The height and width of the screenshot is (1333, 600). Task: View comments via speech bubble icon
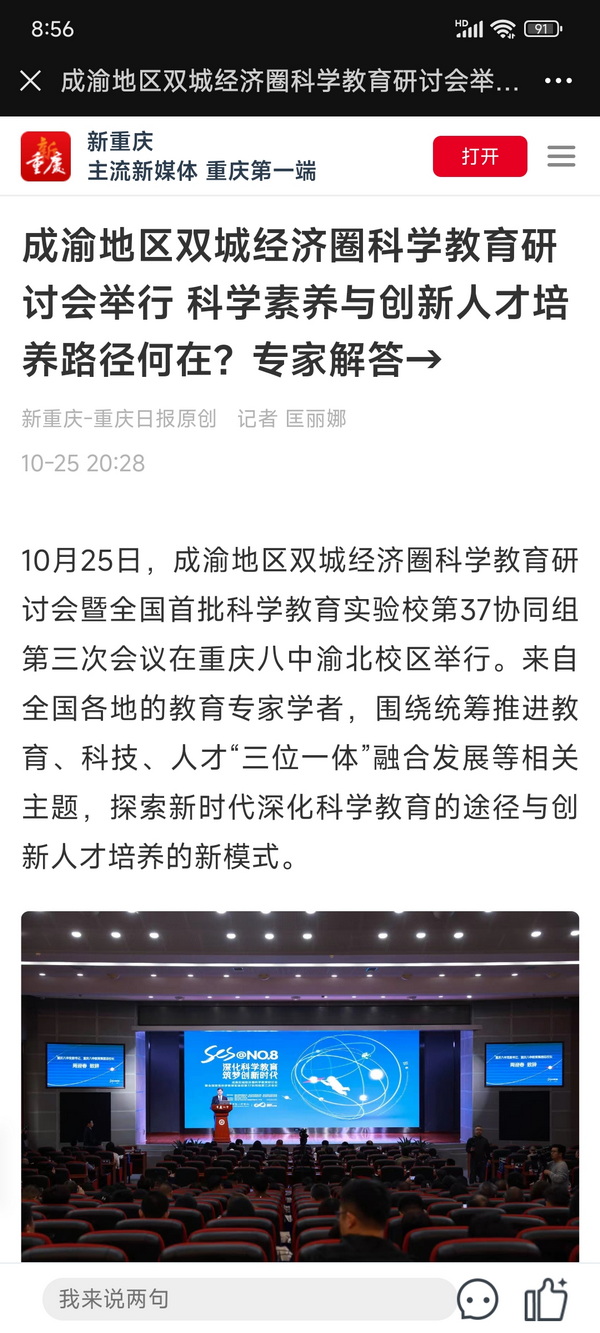point(478,1299)
